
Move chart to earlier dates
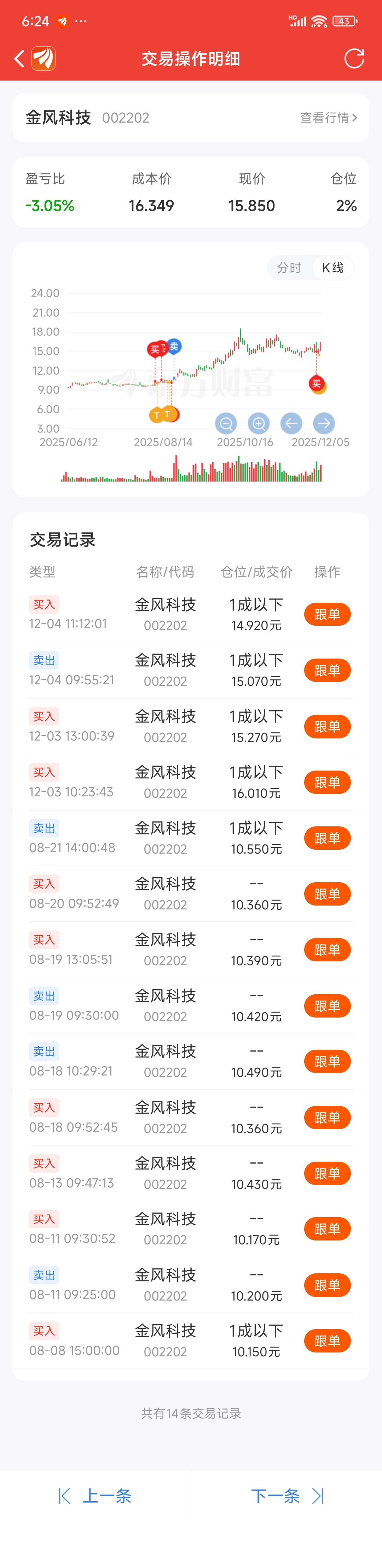point(291,423)
